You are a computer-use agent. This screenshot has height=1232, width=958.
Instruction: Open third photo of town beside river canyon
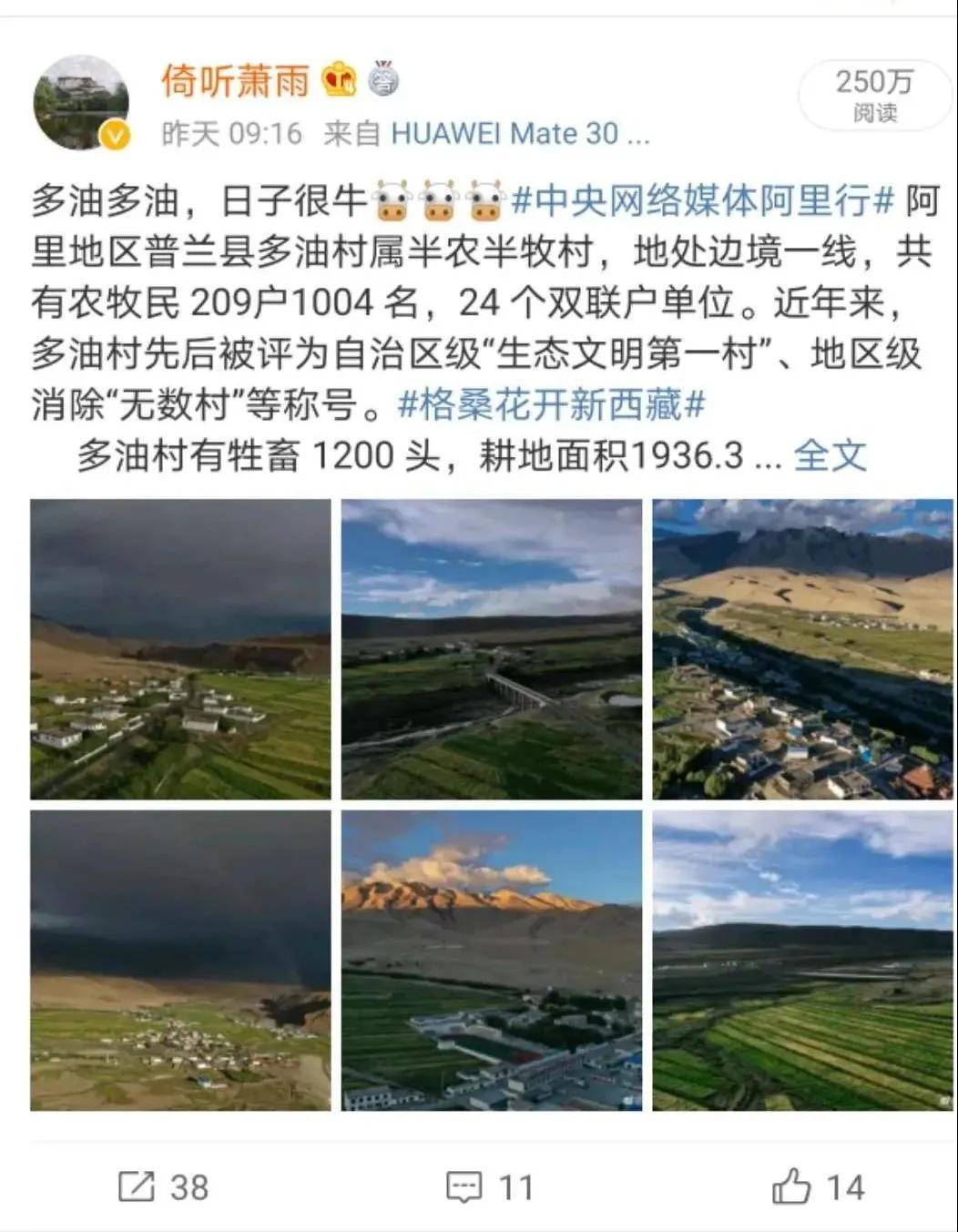[802, 649]
